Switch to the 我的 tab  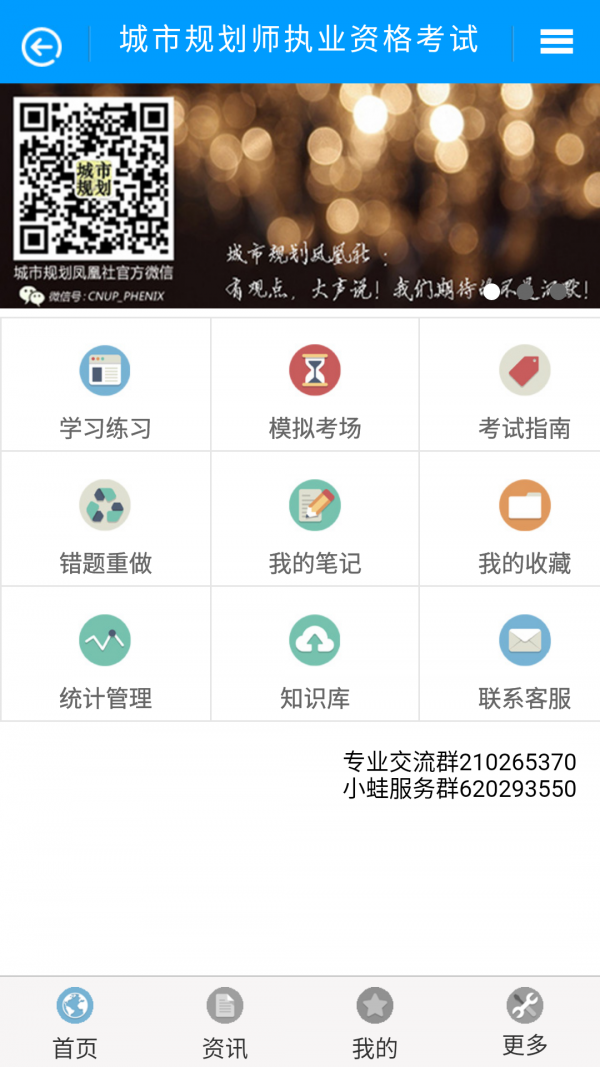click(x=375, y=1022)
